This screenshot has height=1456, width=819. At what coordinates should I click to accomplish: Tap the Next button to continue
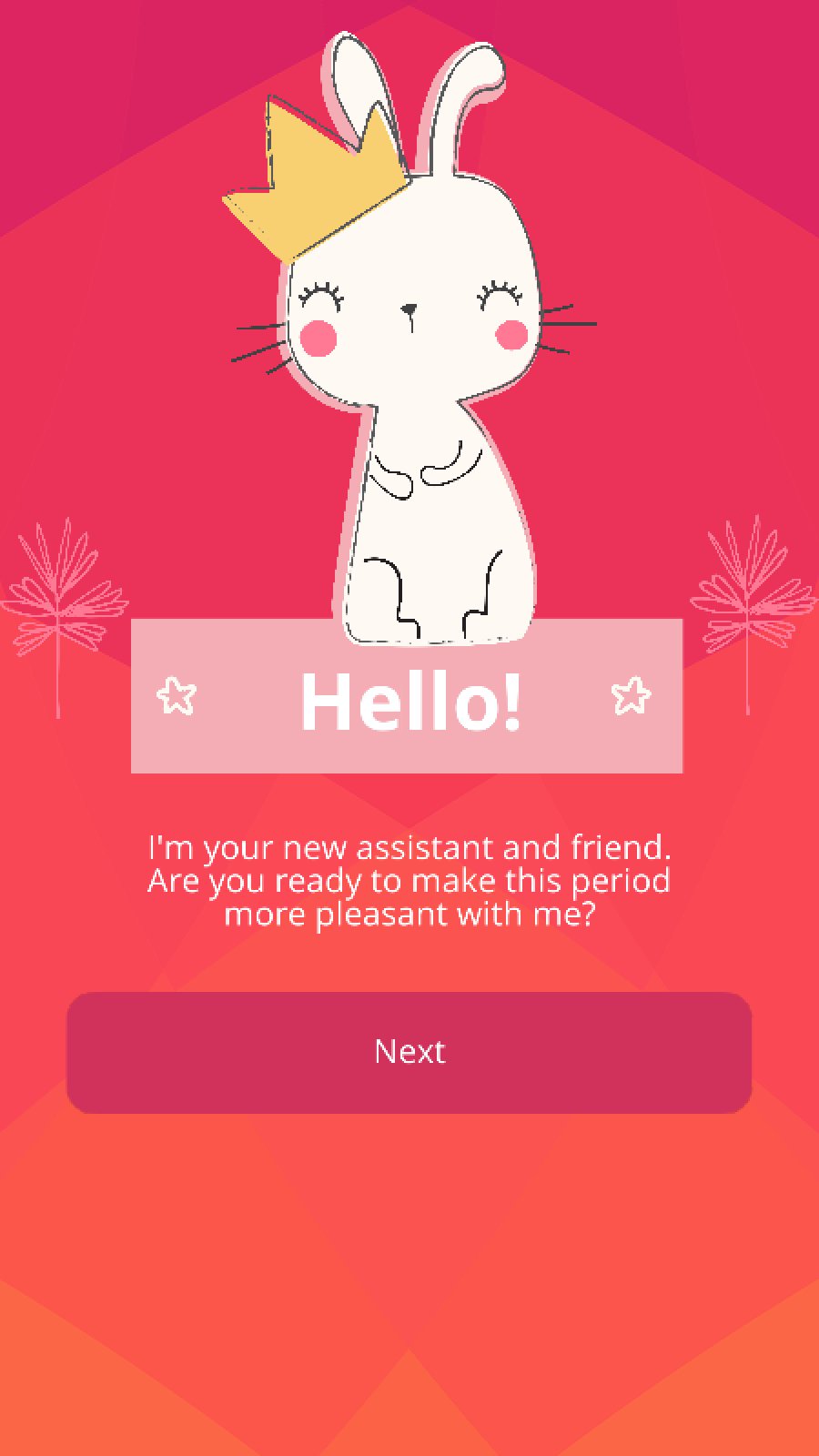pyautogui.click(x=409, y=1052)
